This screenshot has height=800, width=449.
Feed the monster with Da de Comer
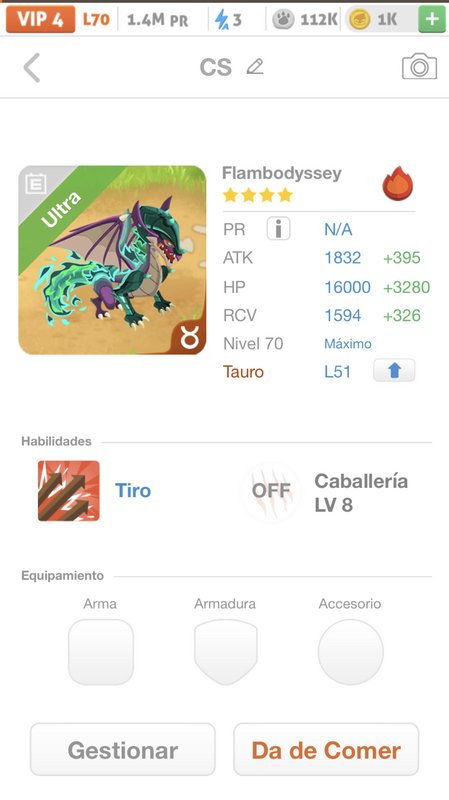326,749
